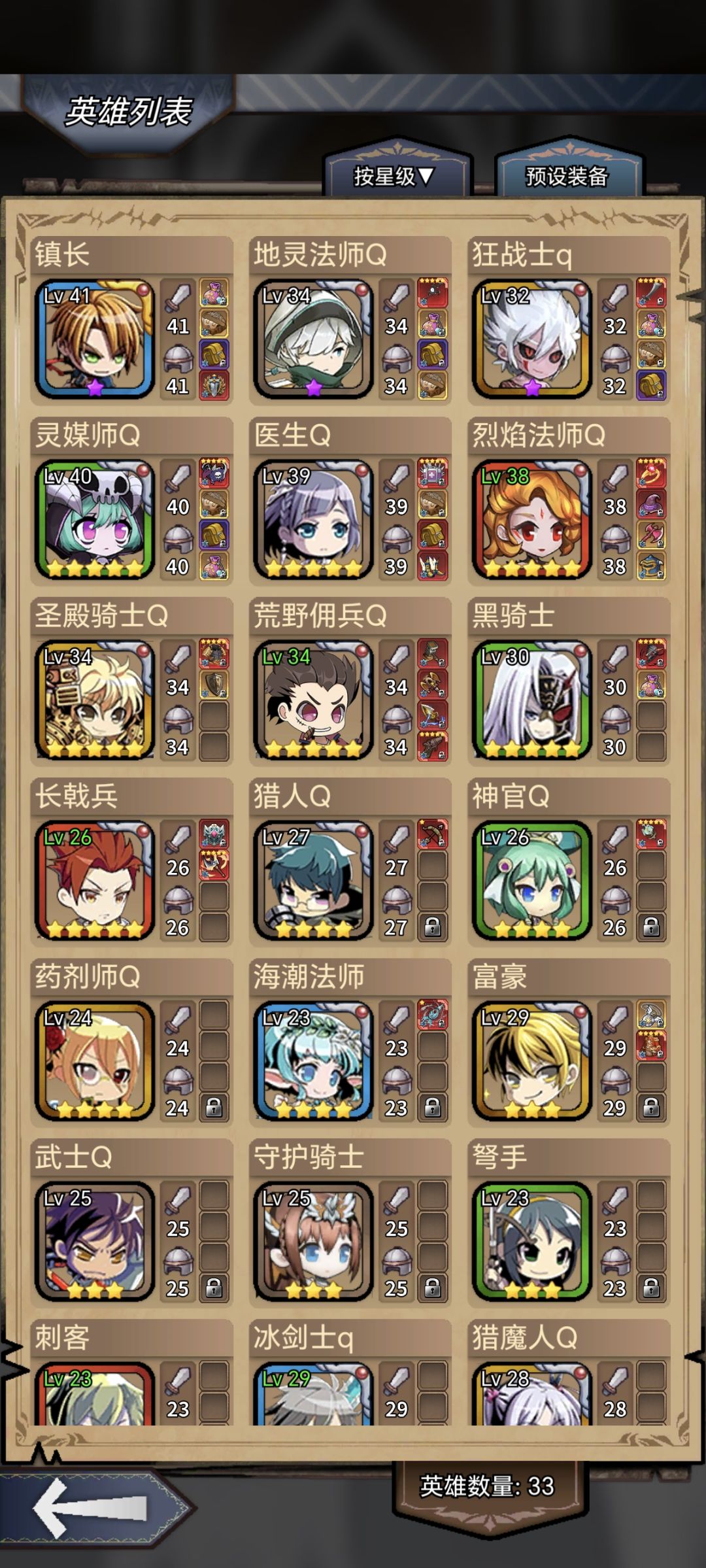Image resolution: width=706 pixels, height=1568 pixels.
Task: Open hero card 狂战士q
Action: pyautogui.click(x=569, y=320)
